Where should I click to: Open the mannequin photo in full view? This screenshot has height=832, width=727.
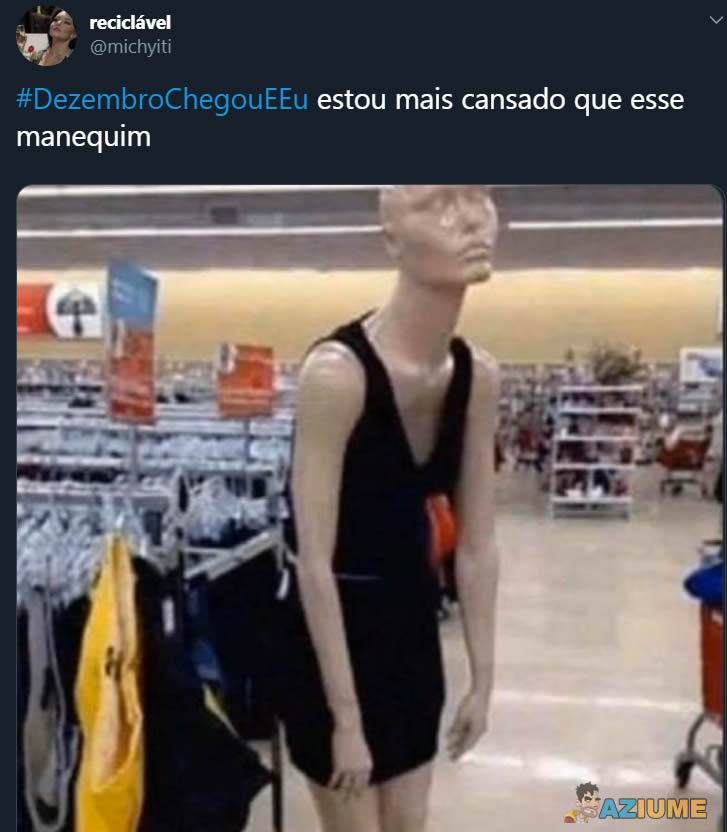(x=368, y=500)
